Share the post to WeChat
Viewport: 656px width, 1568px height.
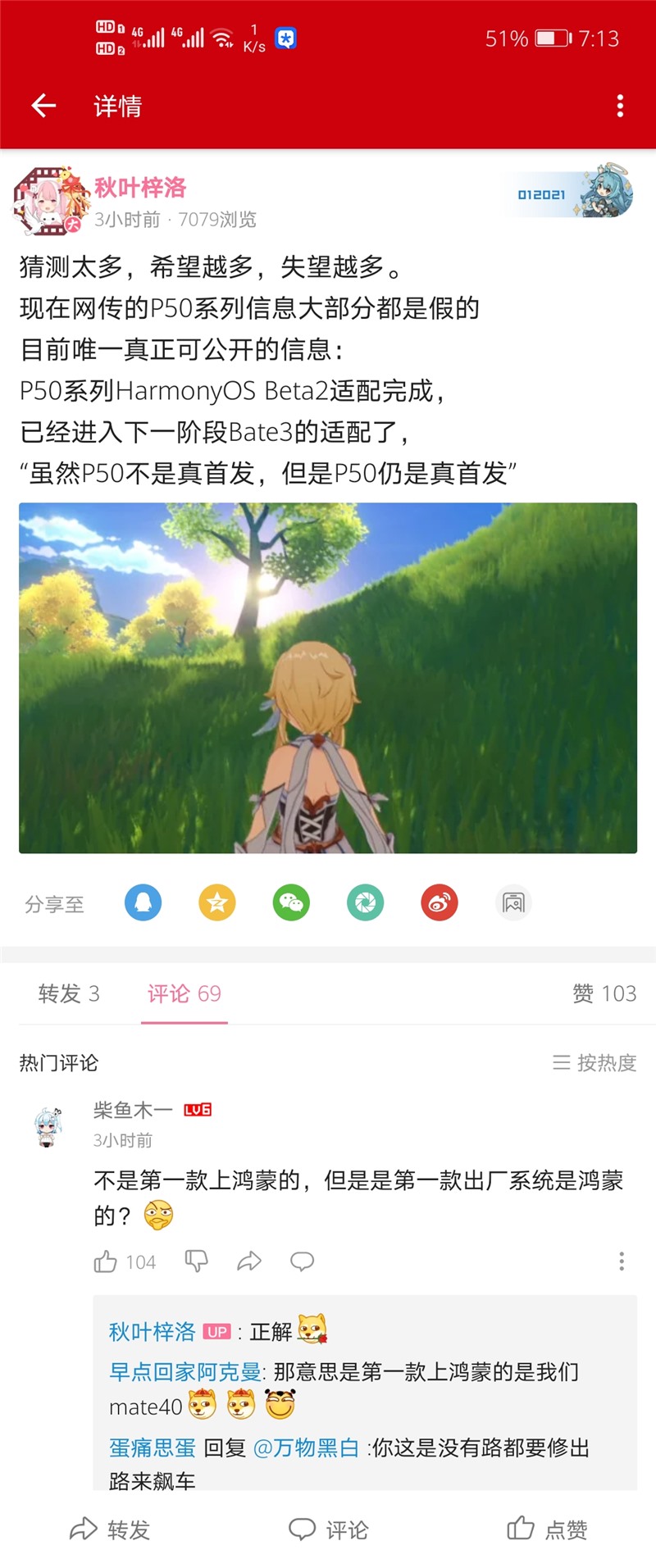click(x=291, y=903)
